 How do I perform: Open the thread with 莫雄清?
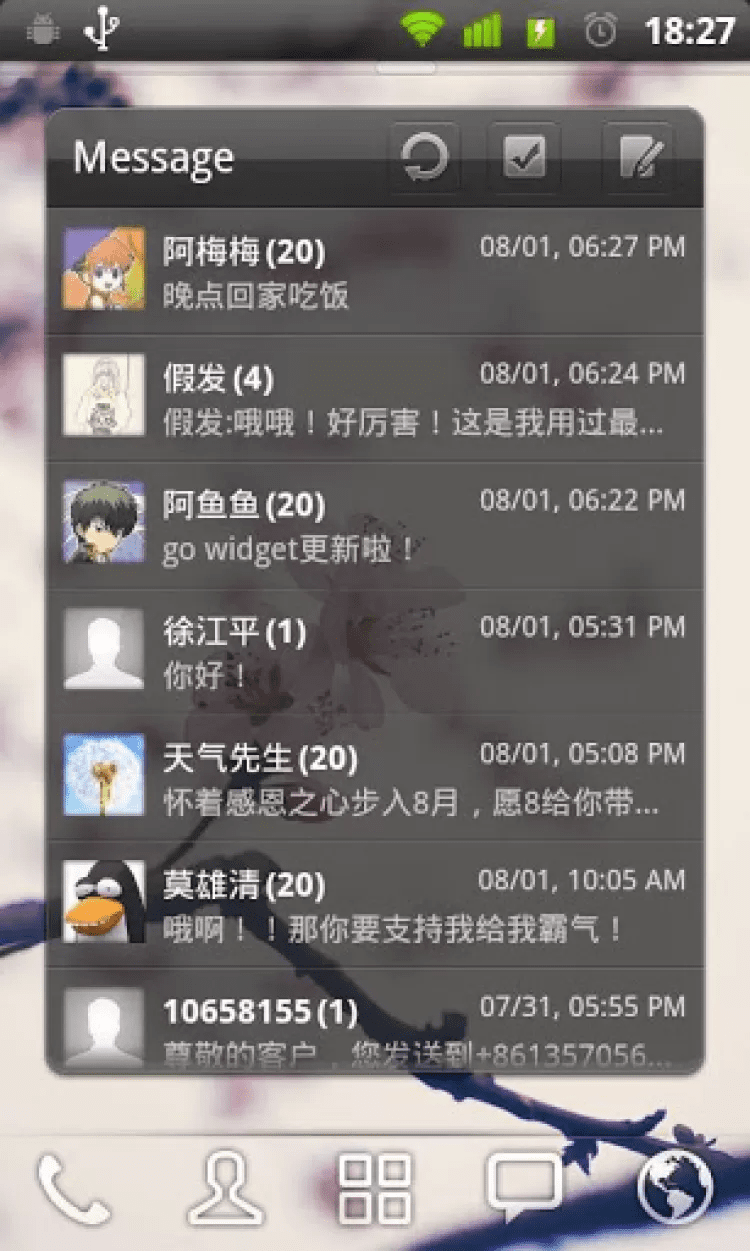[375, 905]
